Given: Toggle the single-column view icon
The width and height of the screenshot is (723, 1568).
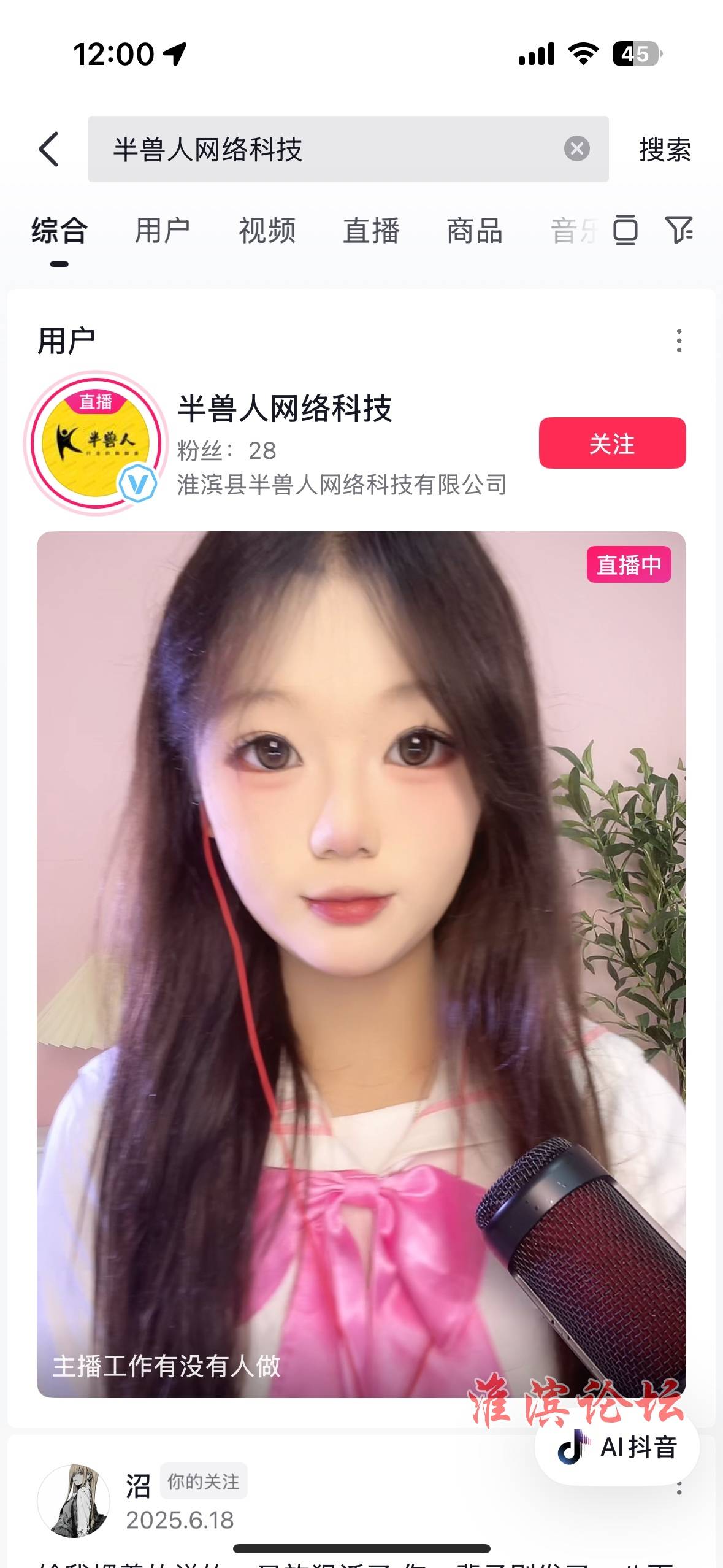Looking at the screenshot, I should 625,230.
